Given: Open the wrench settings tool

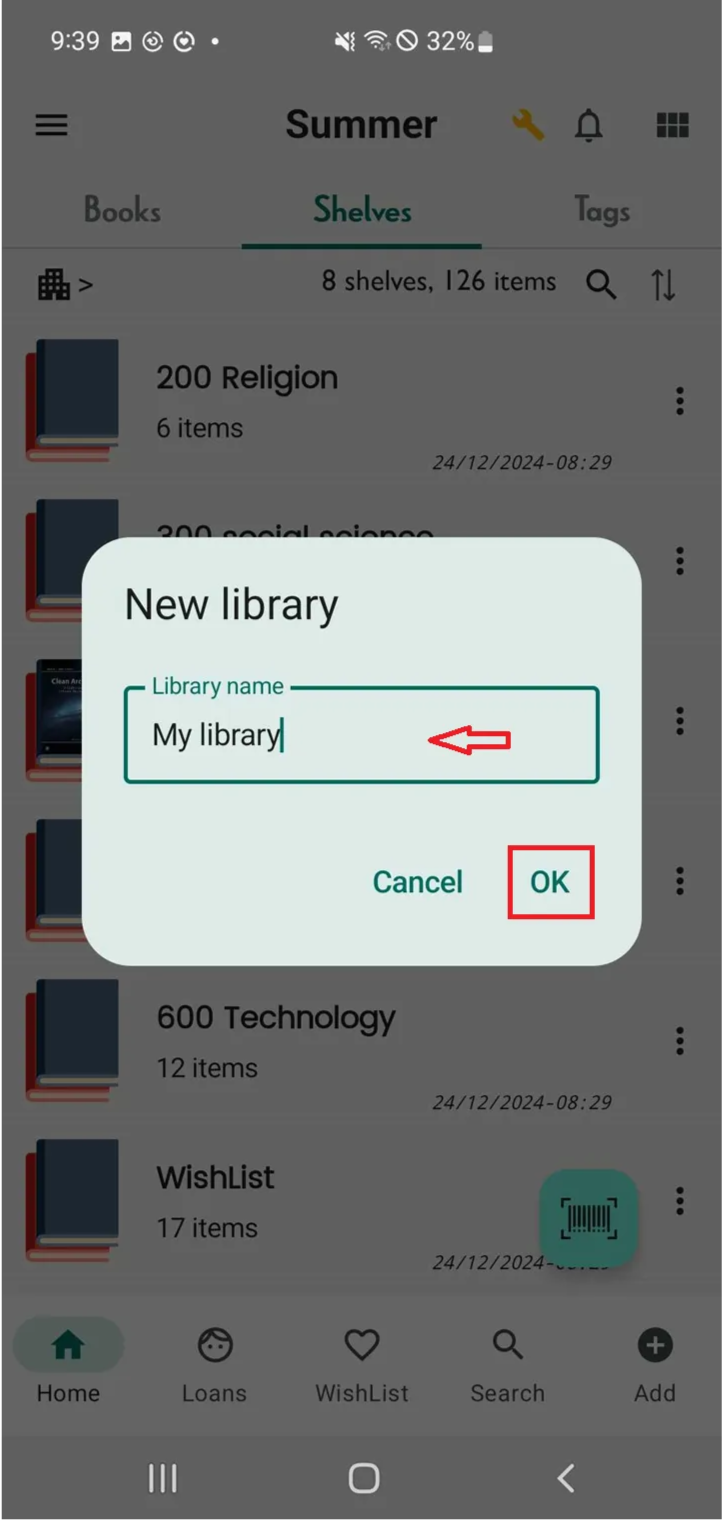Looking at the screenshot, I should coord(528,125).
